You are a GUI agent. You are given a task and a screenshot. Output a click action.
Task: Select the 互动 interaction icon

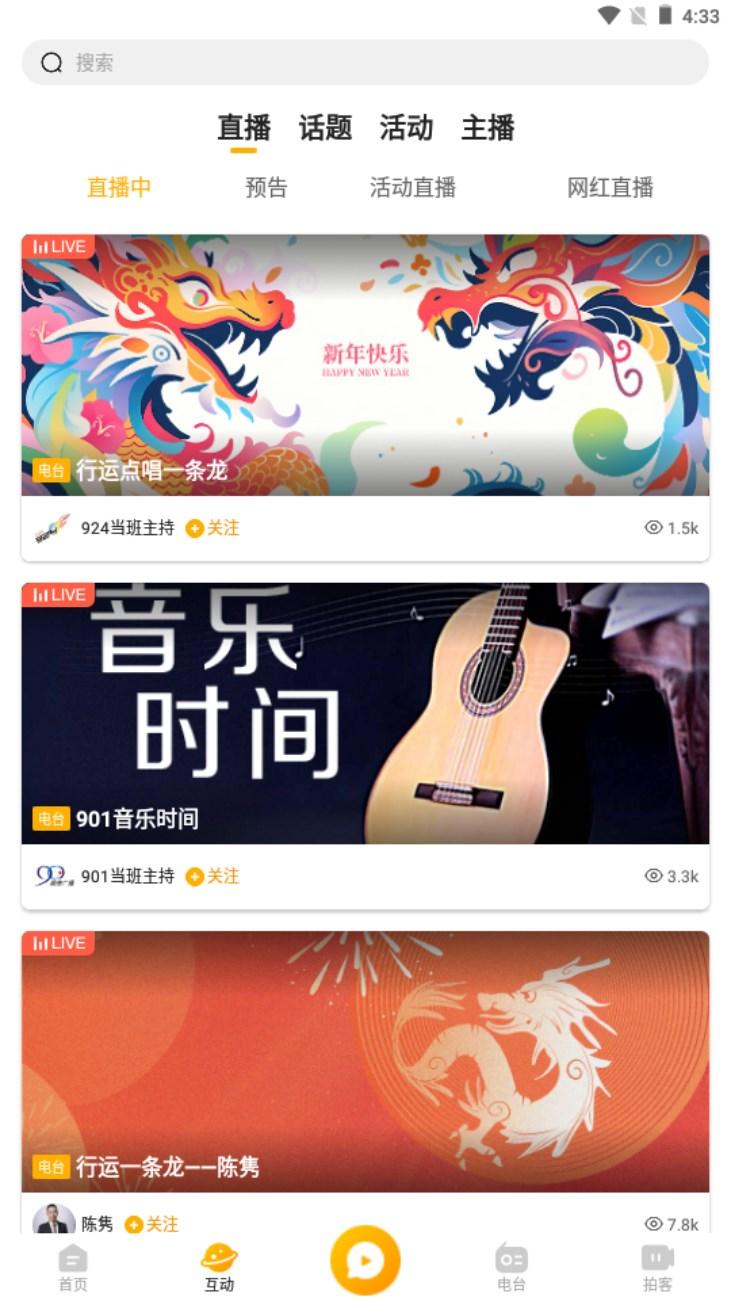tap(219, 1260)
